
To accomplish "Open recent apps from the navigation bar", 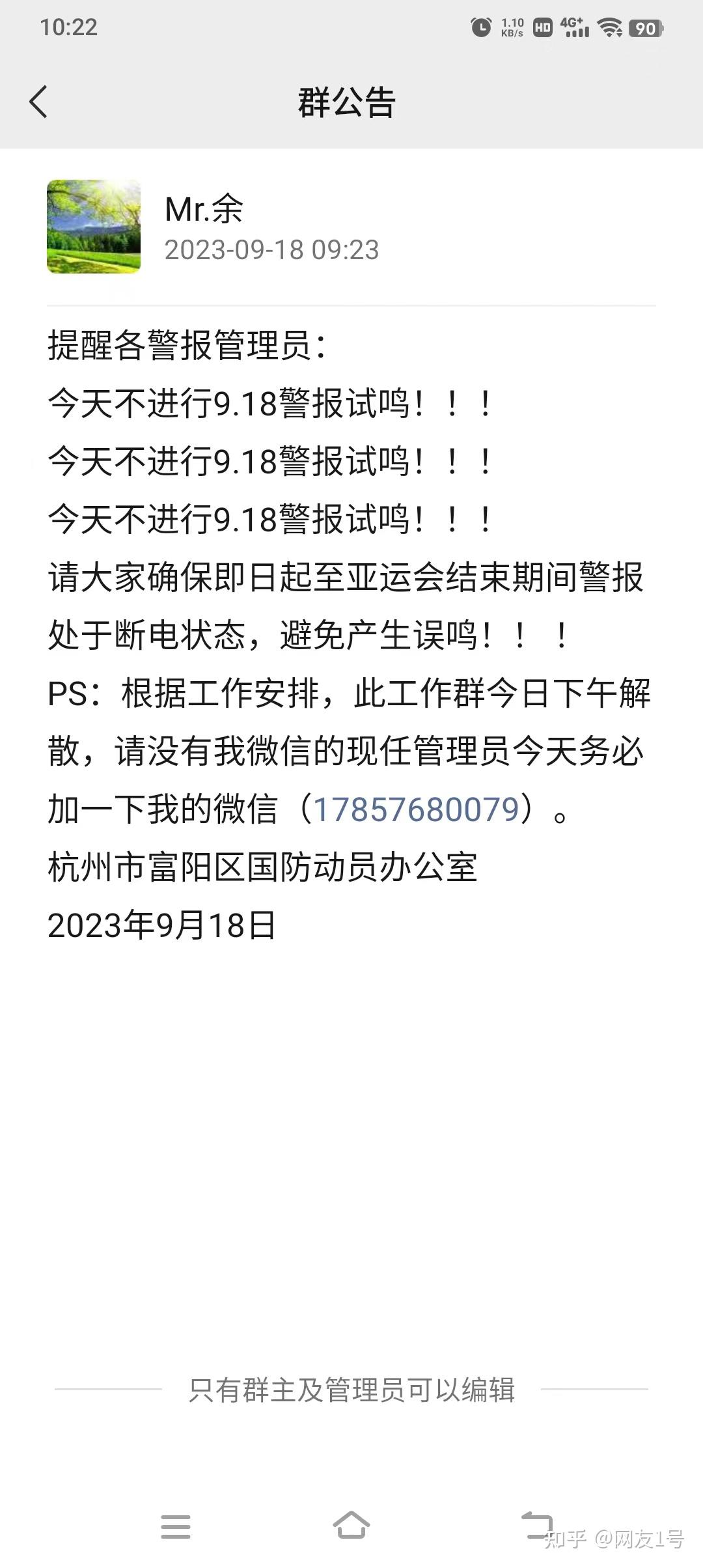I will (176, 1526).
